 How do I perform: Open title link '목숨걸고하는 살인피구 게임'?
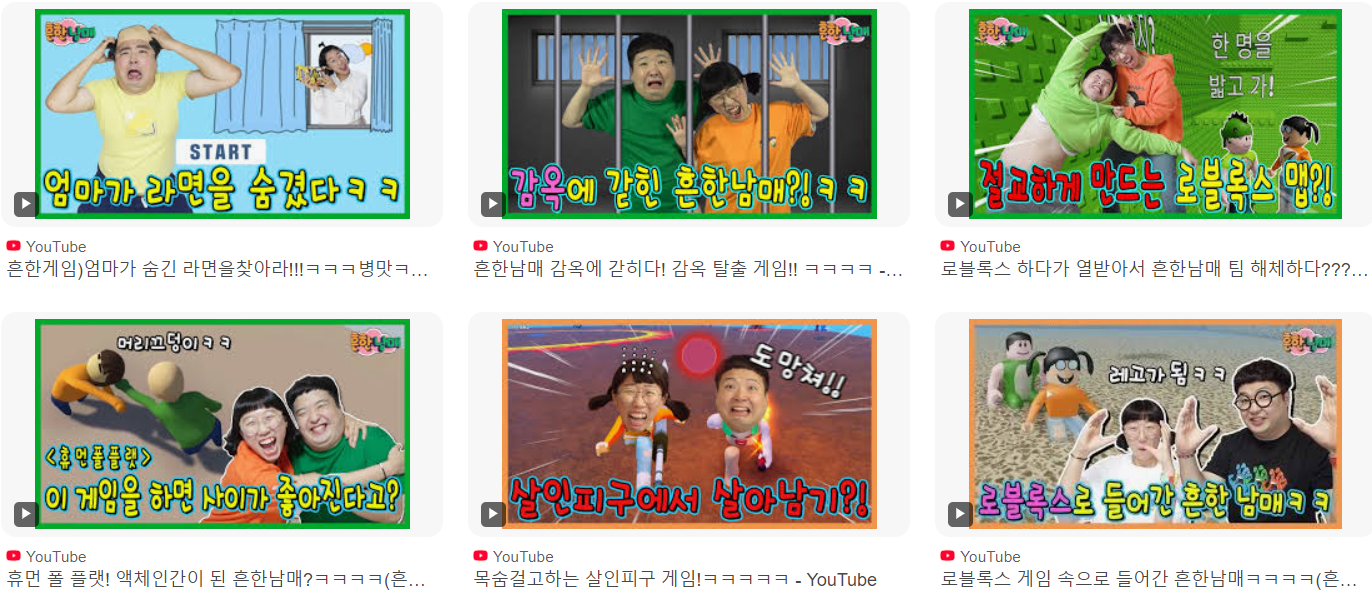(x=674, y=579)
